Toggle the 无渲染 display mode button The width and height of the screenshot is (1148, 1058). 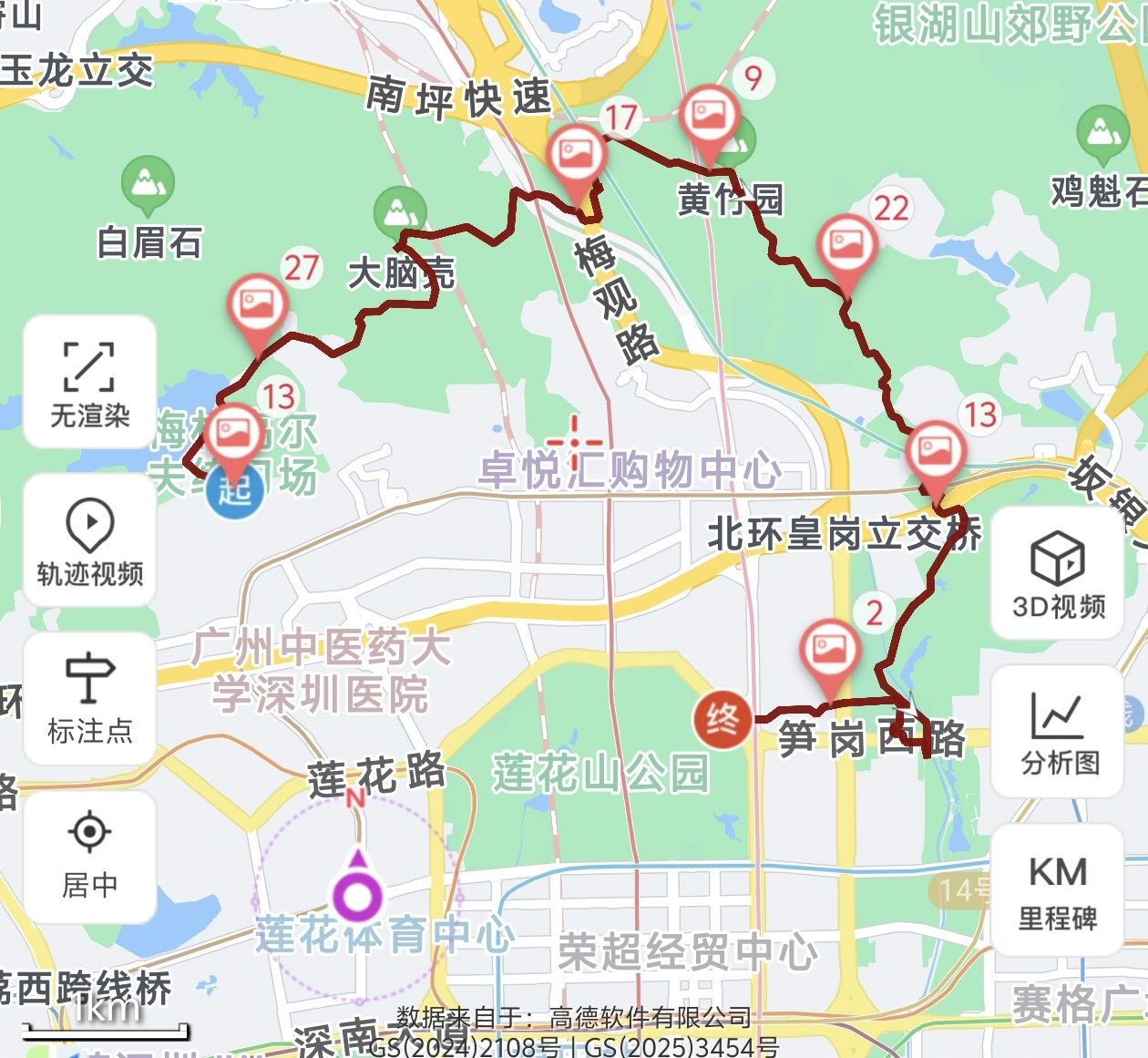click(89, 382)
